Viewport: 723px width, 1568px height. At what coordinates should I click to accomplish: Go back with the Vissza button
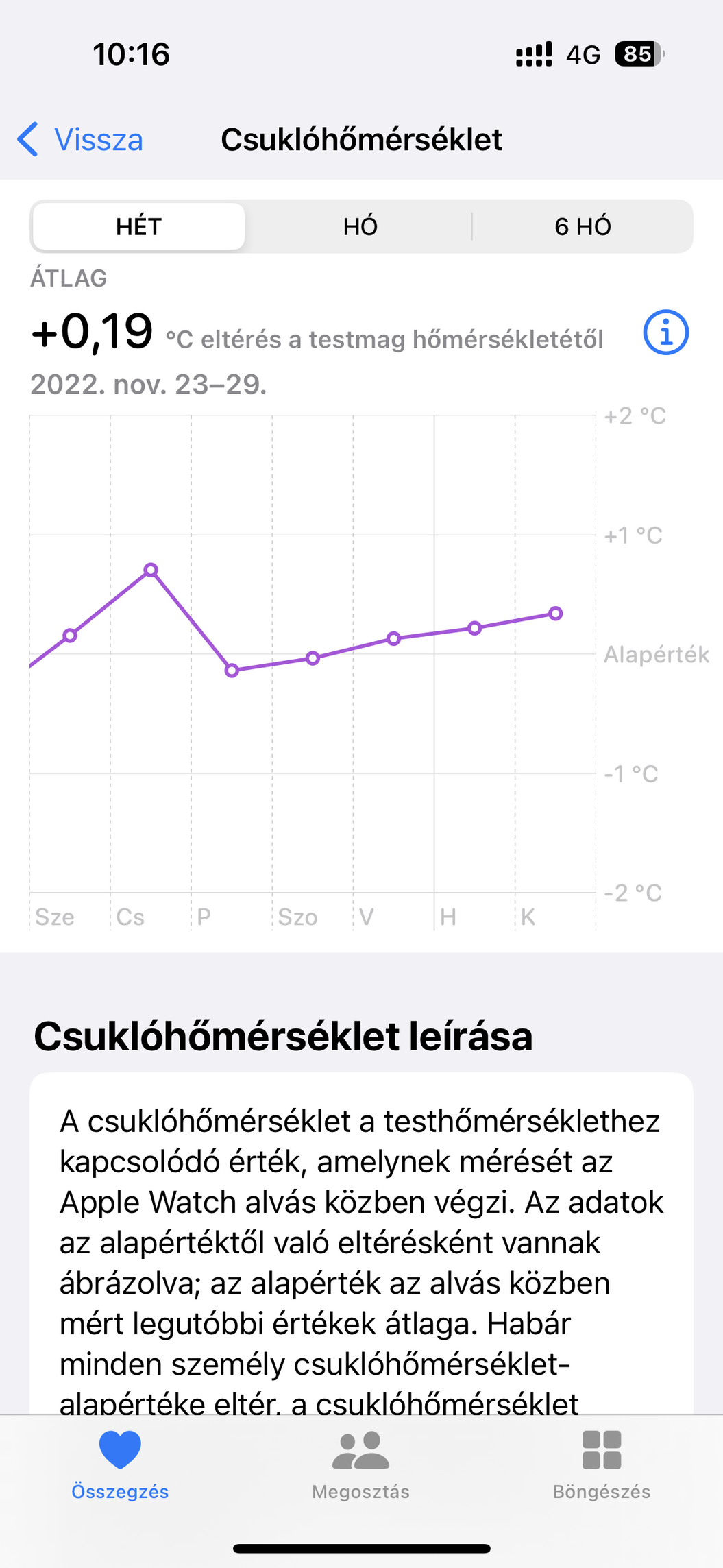[x=81, y=140]
